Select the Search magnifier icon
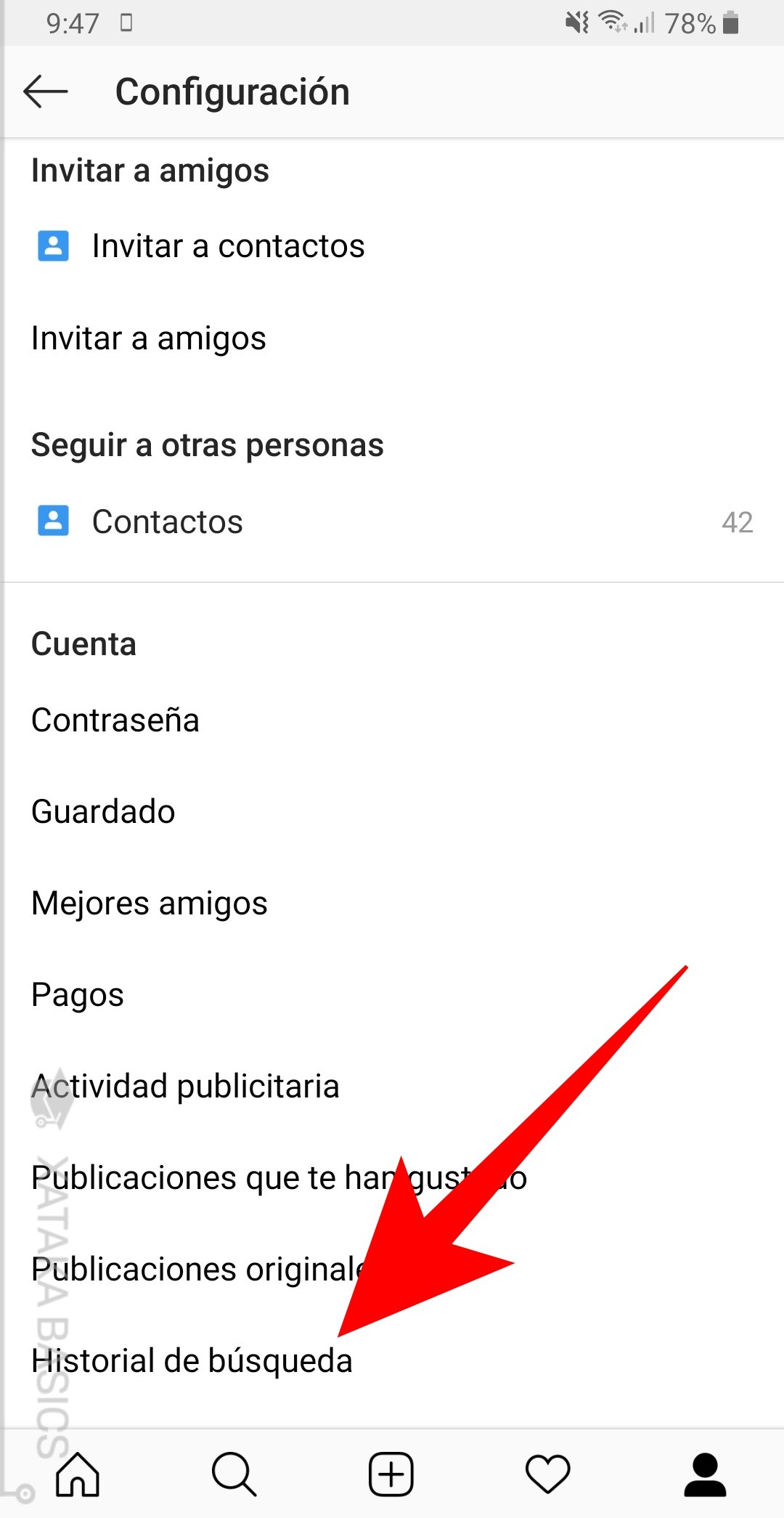The image size is (784, 1518). [x=234, y=1474]
